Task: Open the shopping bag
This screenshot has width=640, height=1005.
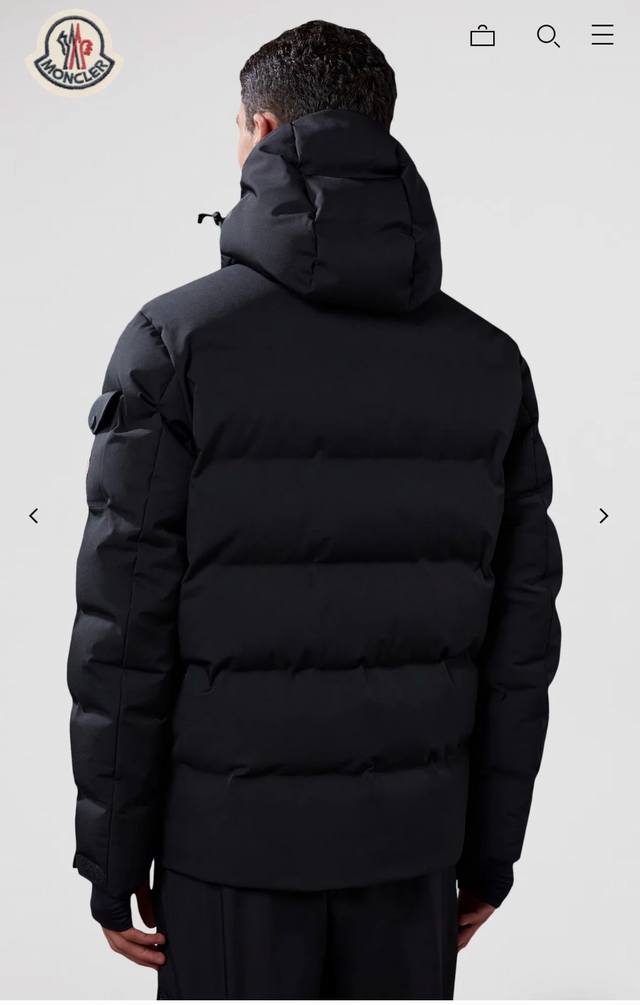Action: coord(482,36)
